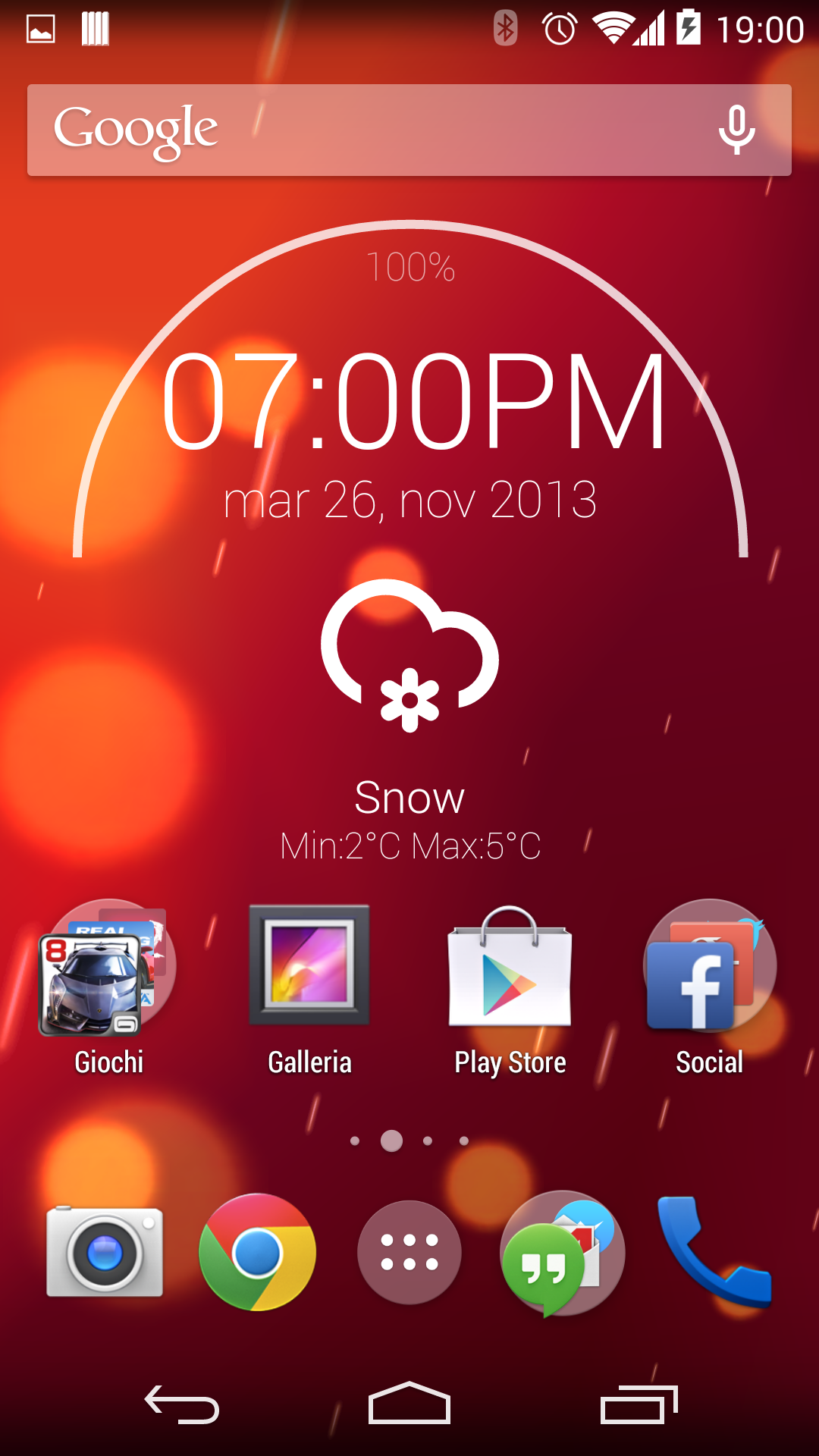Open the Snow weather widget

(x=409, y=720)
